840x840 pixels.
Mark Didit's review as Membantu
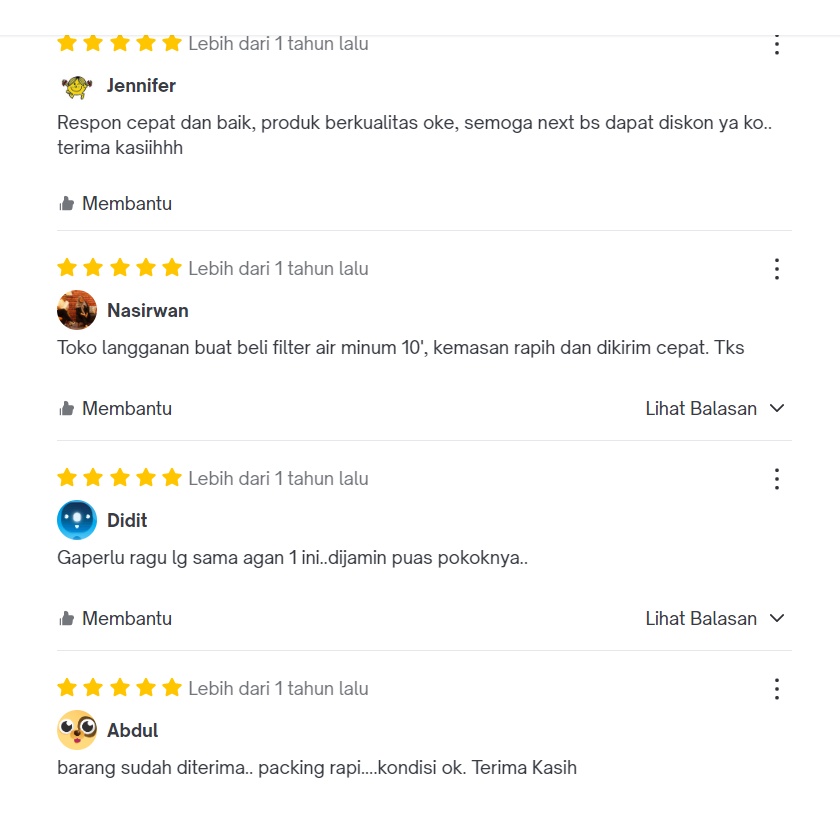115,619
